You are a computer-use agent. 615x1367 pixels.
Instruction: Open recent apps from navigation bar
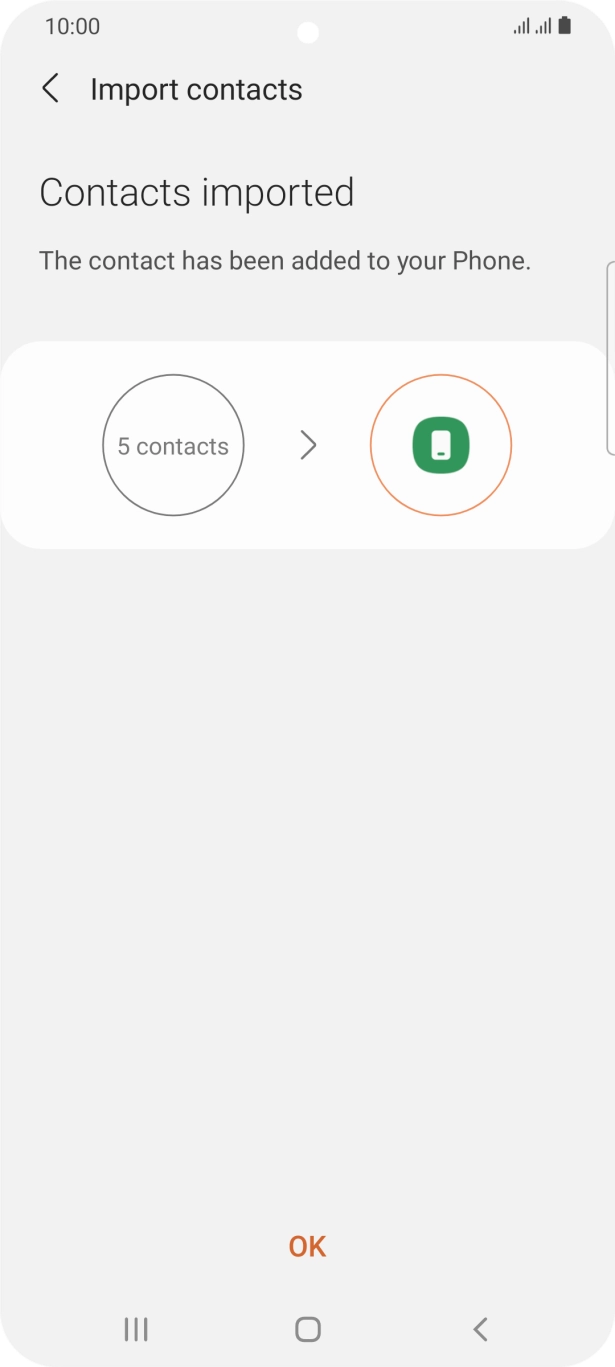(136, 1329)
